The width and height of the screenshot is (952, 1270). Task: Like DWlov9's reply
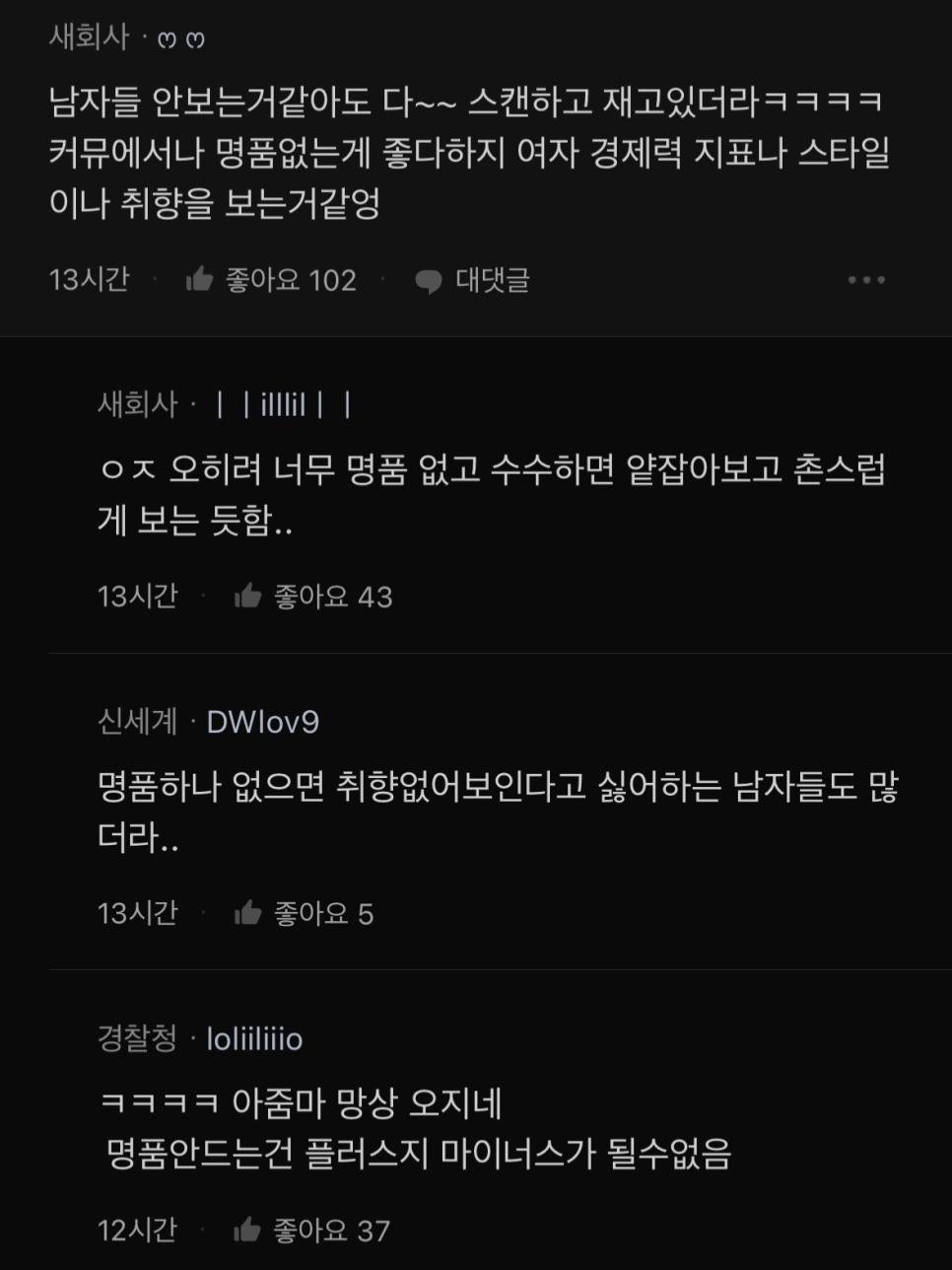[248, 914]
